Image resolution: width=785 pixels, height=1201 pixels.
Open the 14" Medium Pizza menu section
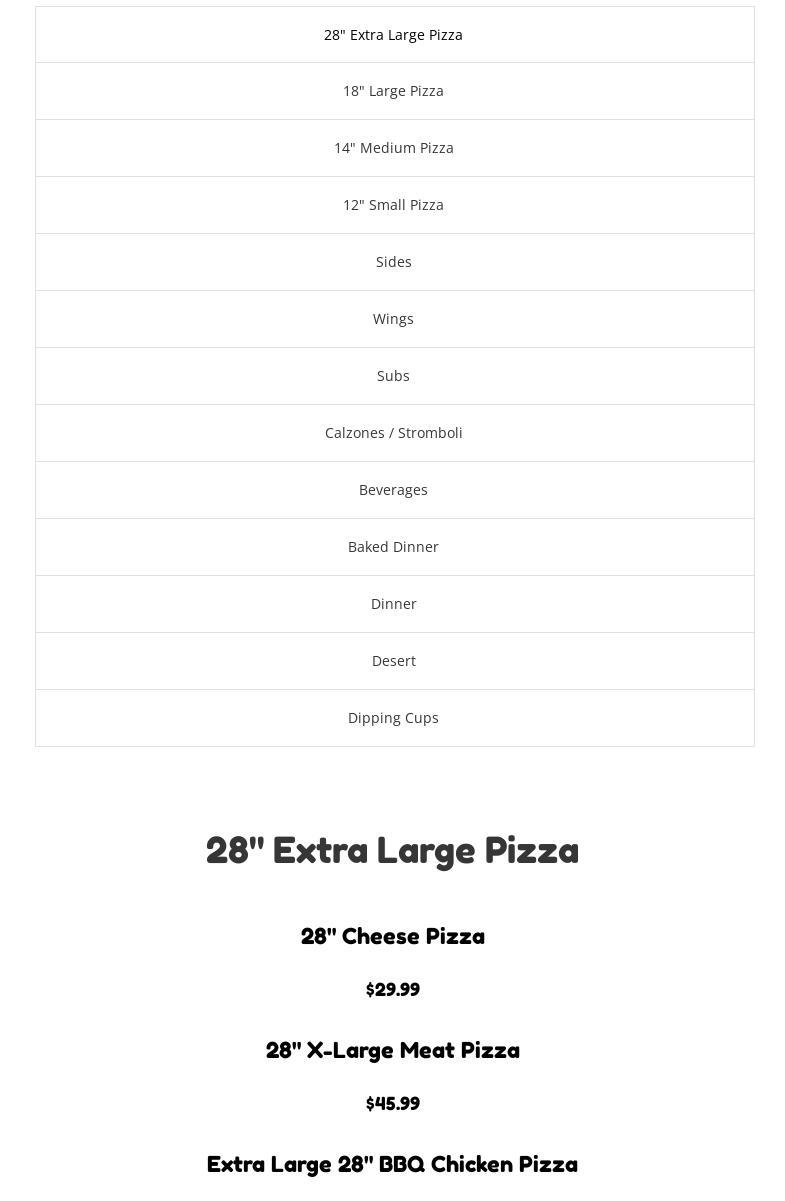pyautogui.click(x=393, y=147)
